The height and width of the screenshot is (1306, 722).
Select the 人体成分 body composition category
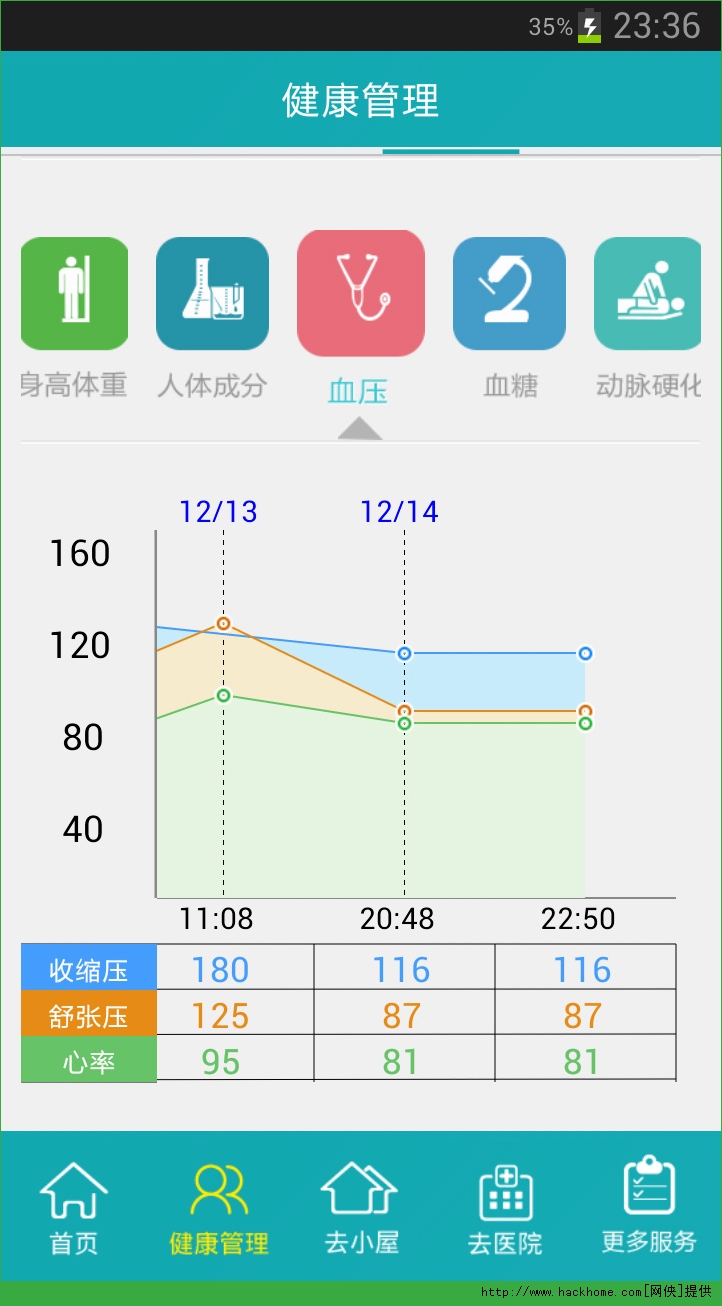click(x=212, y=294)
